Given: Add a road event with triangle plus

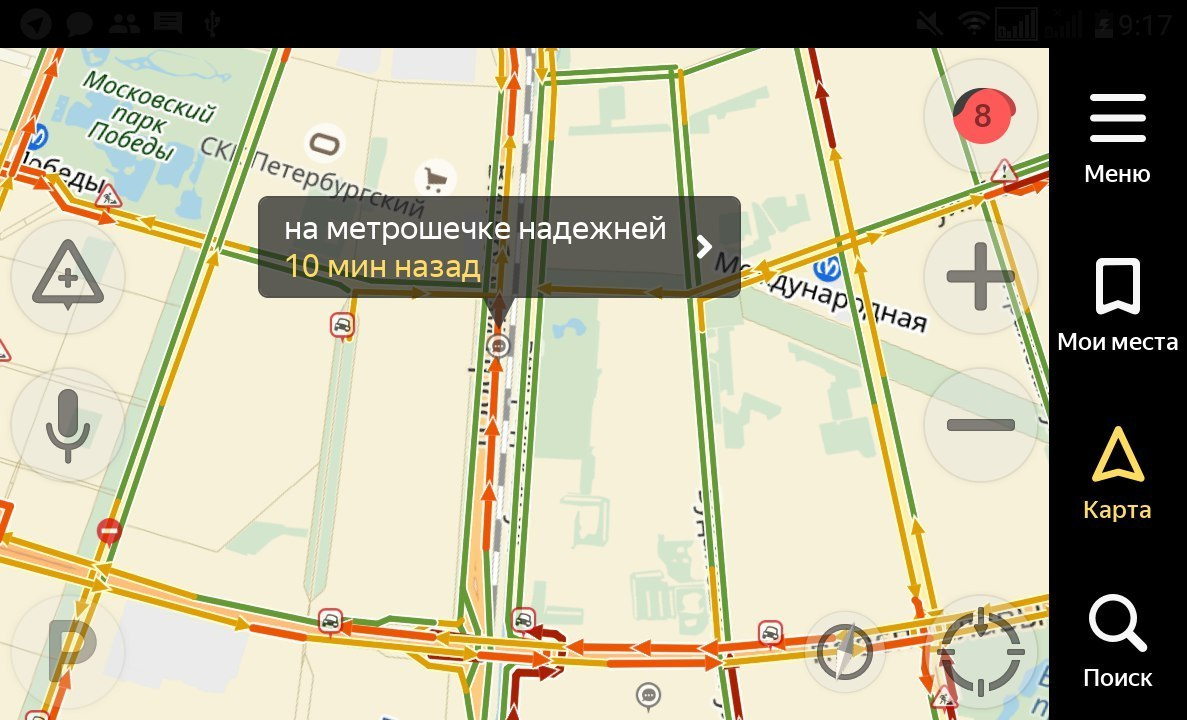Looking at the screenshot, I should point(67,276).
